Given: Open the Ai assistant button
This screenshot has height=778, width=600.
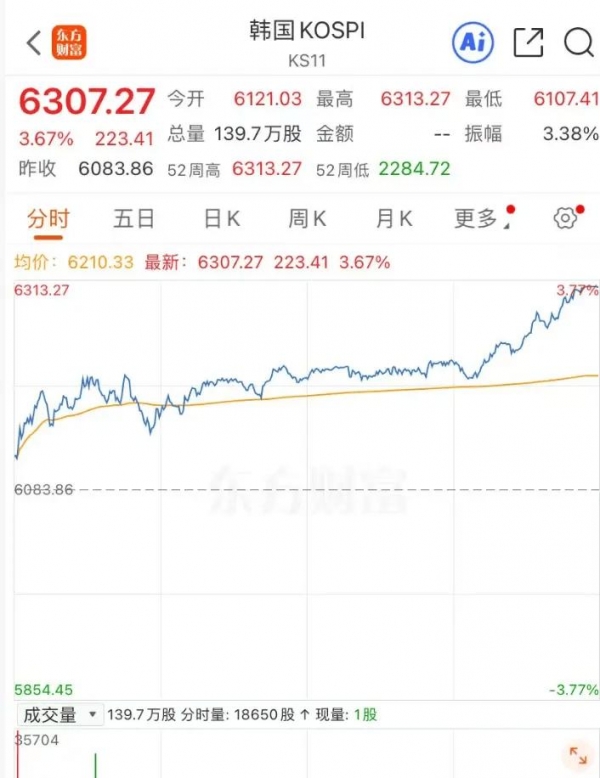Looking at the screenshot, I should point(472,42).
